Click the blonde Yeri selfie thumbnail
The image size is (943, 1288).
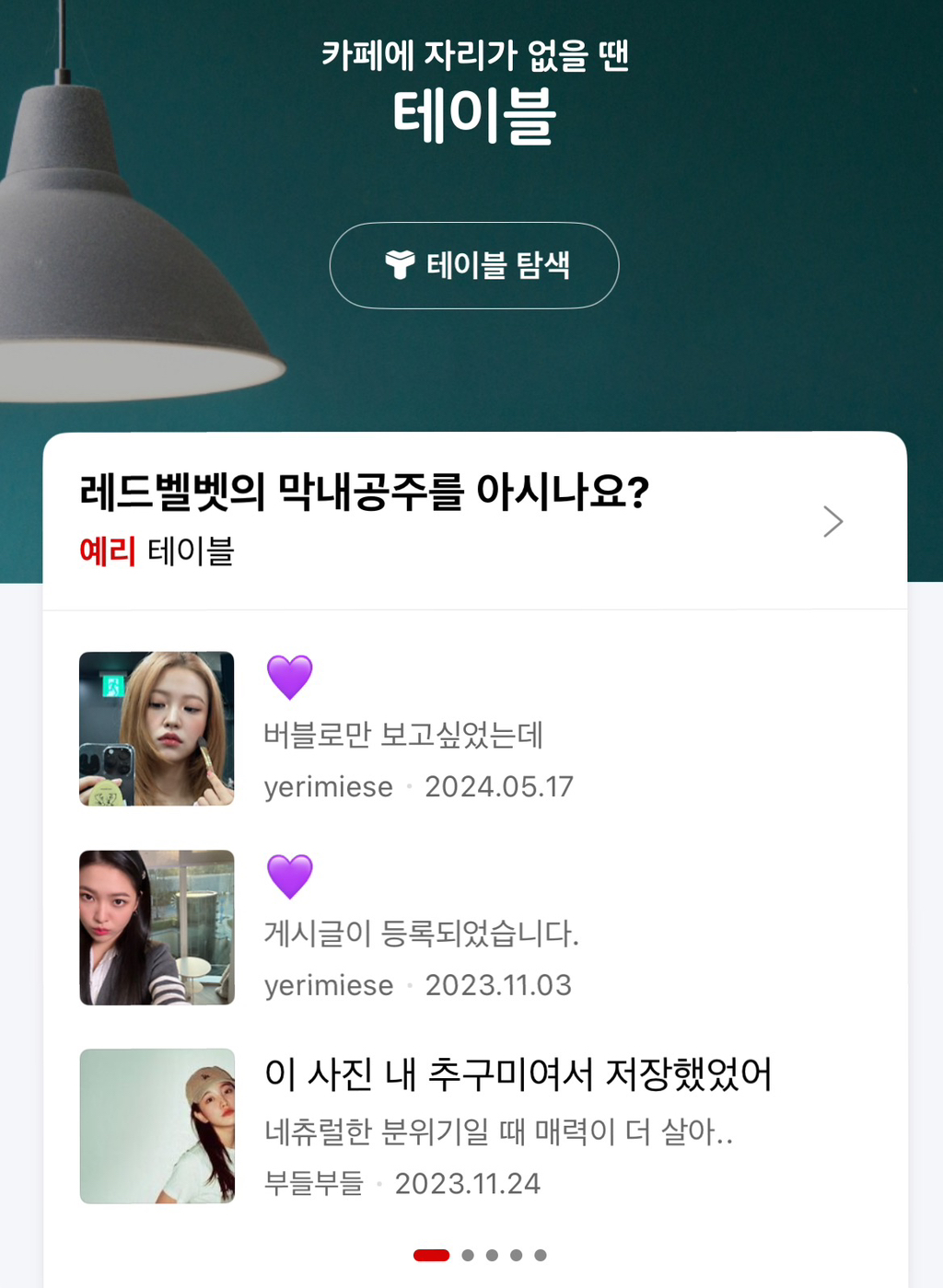click(156, 728)
